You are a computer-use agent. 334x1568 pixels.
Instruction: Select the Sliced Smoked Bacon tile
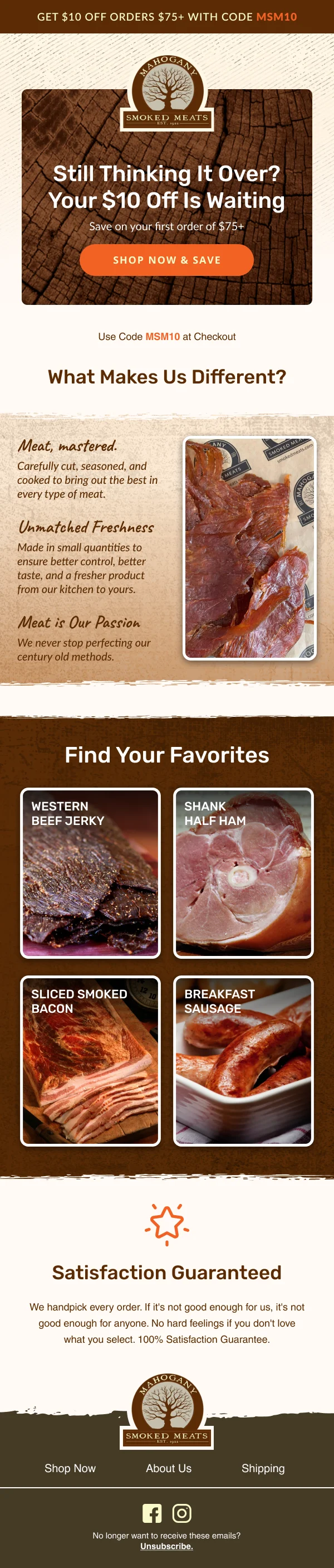click(x=91, y=1060)
